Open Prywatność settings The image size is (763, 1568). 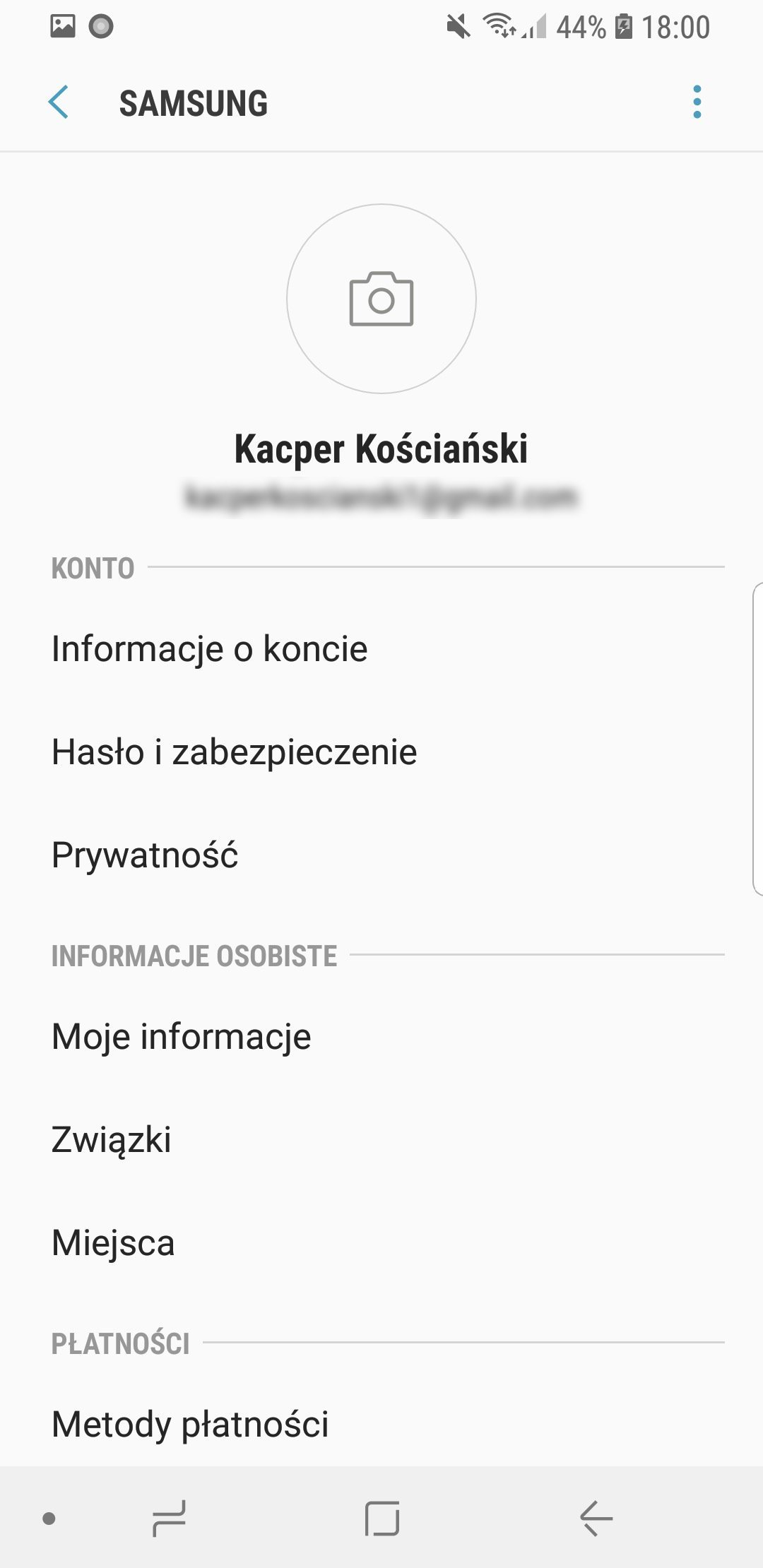[x=381, y=855]
